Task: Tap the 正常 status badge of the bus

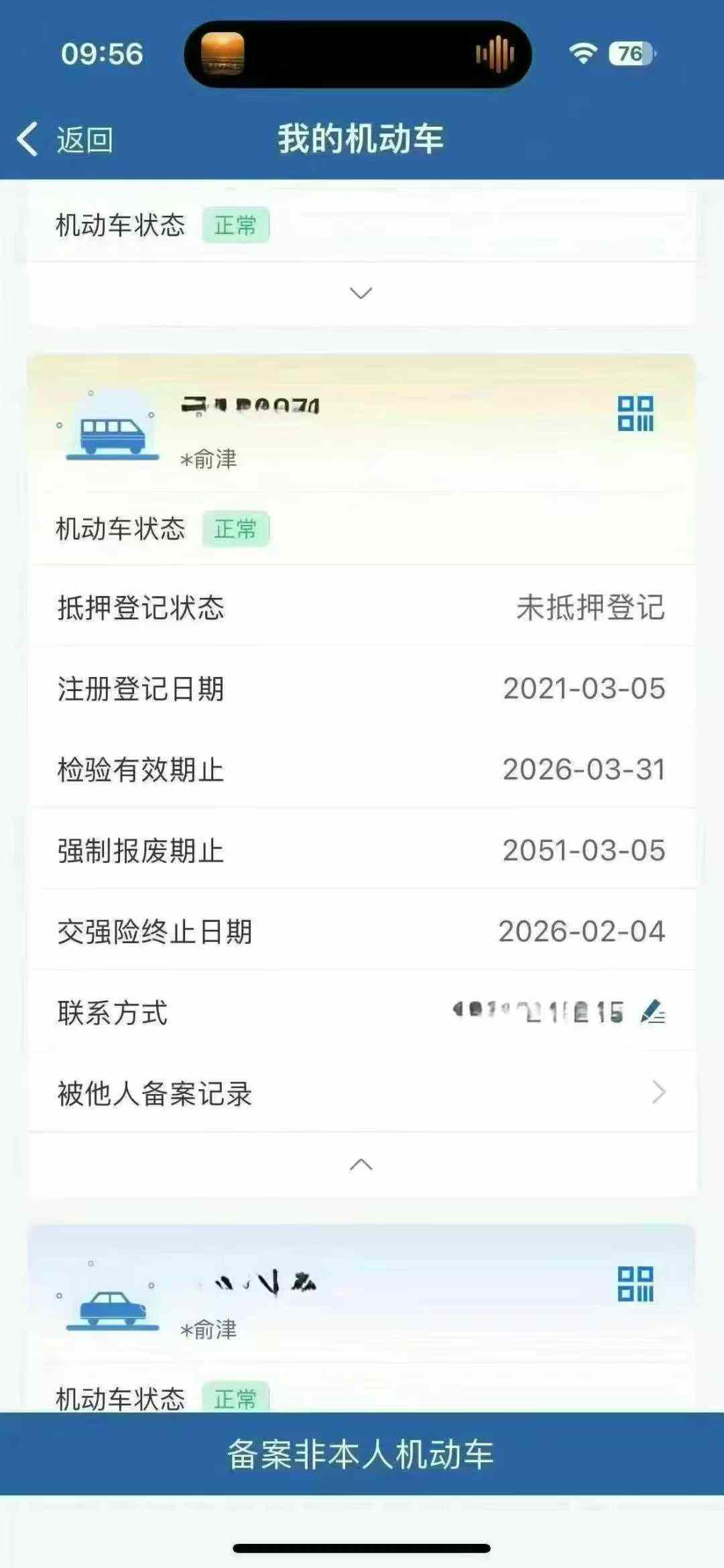Action: (236, 529)
